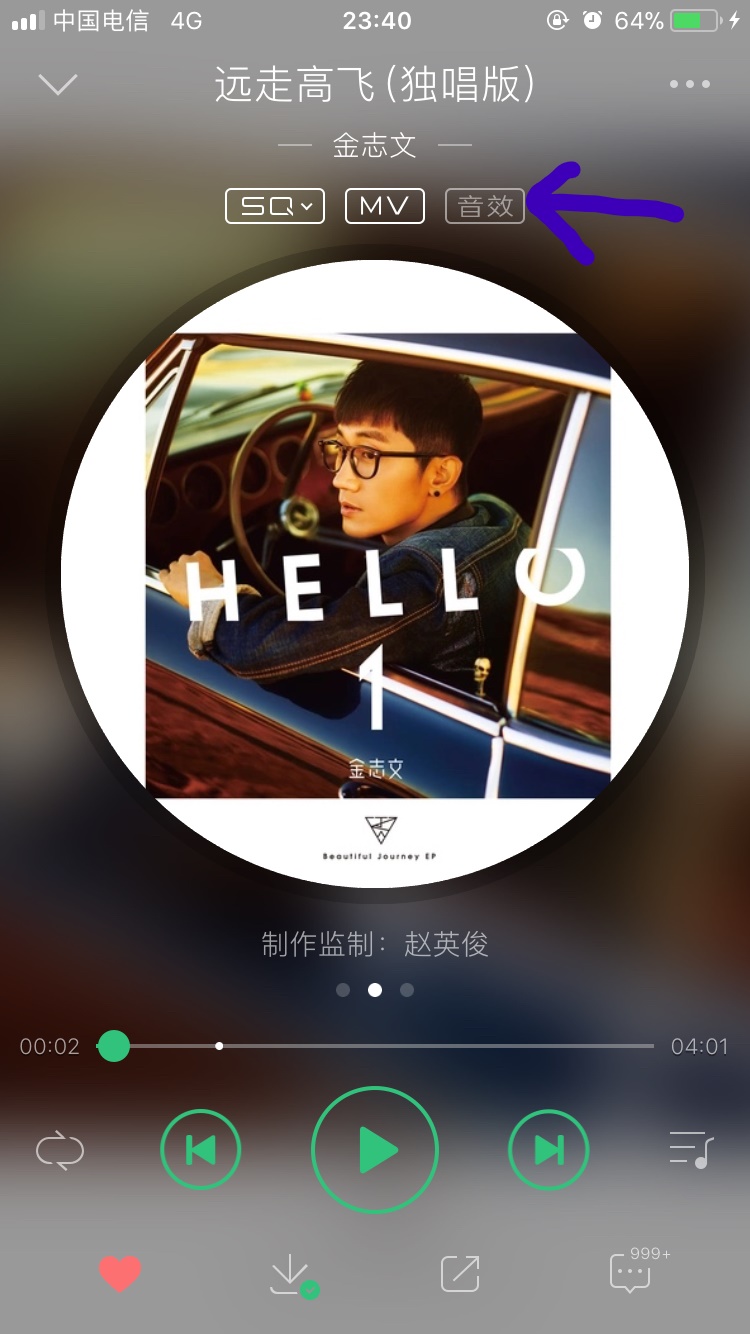Open the SQ audio quality selector

point(274,206)
